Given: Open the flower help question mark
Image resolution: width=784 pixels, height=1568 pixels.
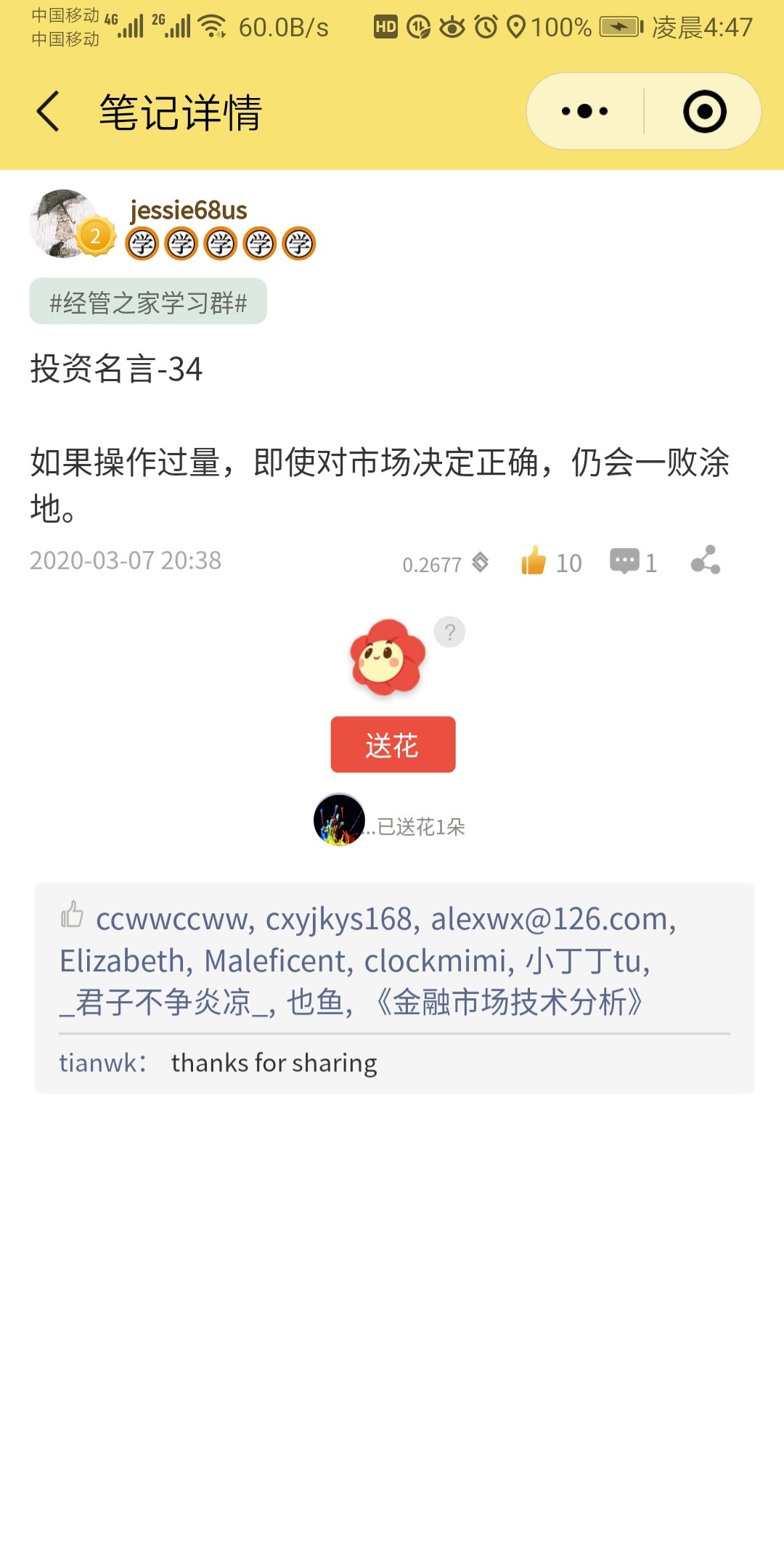Looking at the screenshot, I should 449,632.
